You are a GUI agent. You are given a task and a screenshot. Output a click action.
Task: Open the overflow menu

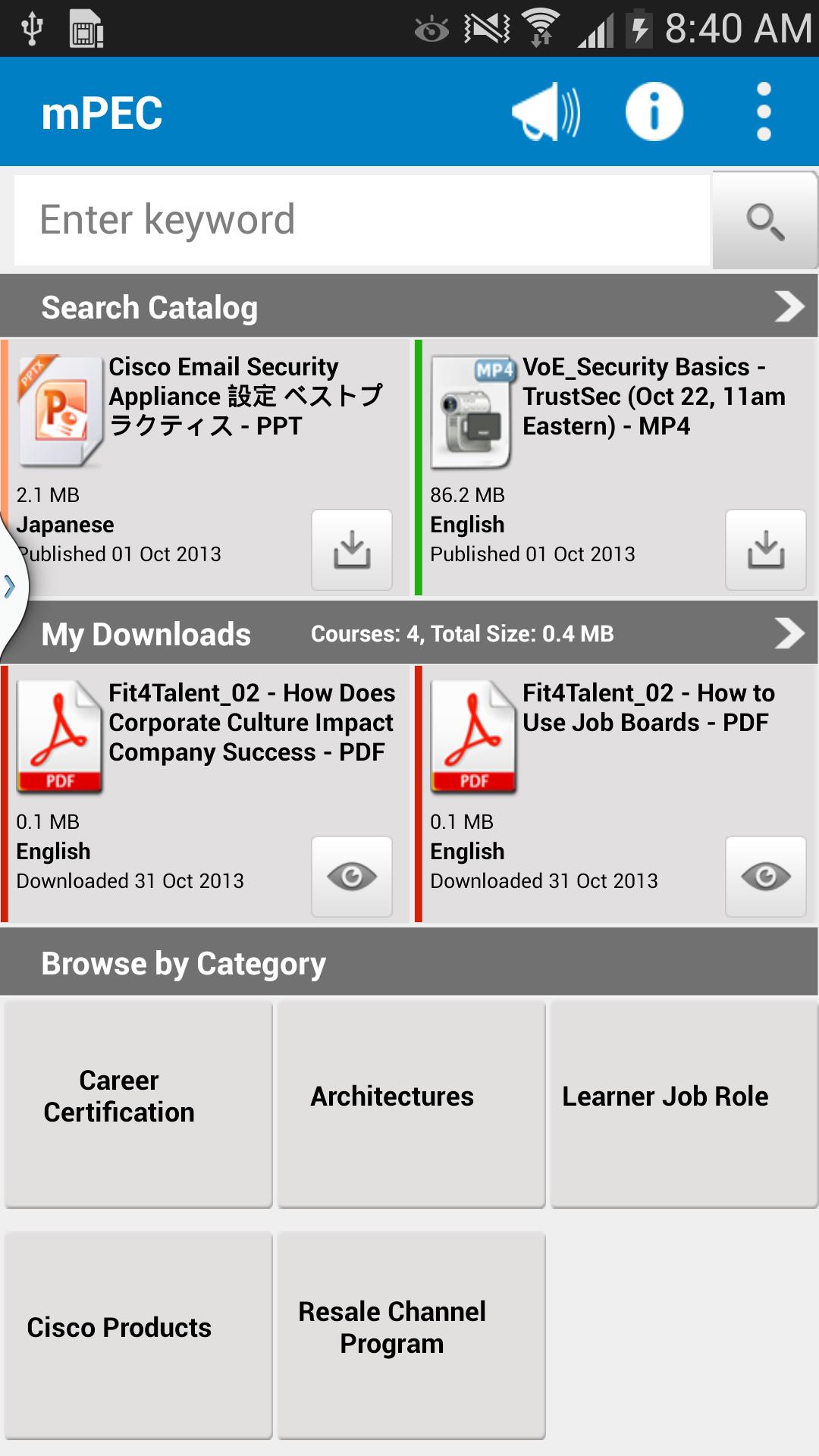click(x=764, y=111)
